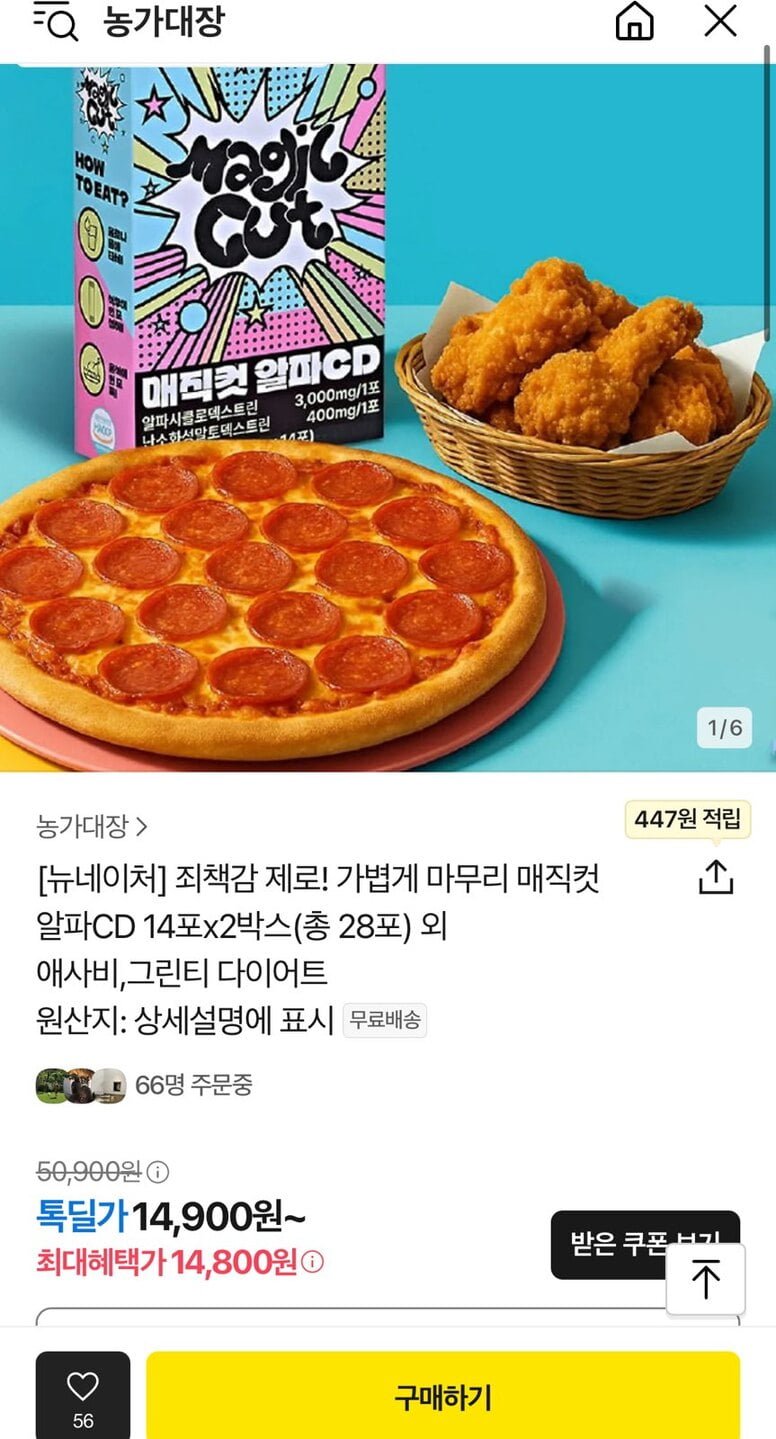Show info for 최대혜택가 14,800원
The width and height of the screenshot is (776, 1439).
point(313,1262)
